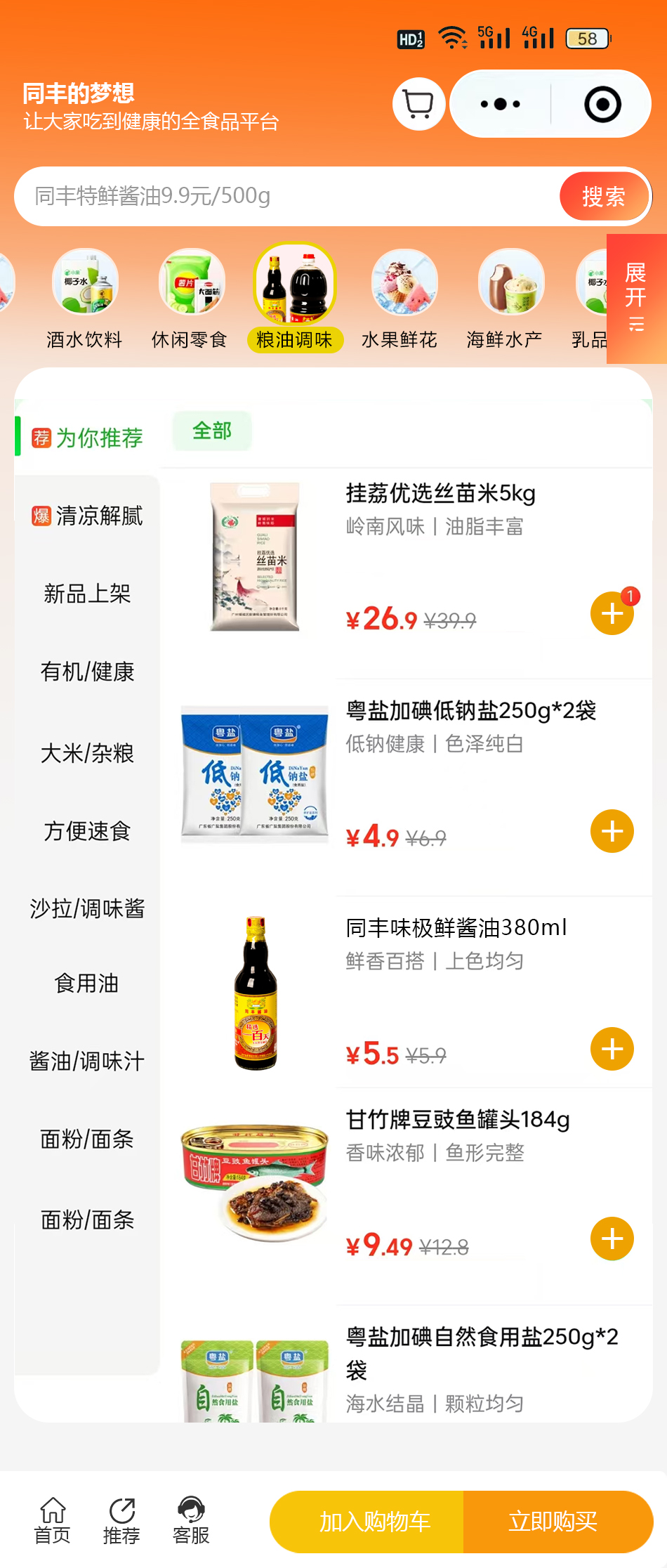667x1568 pixels.
Task: Add 挂荔优选丝苗米5kg to the cart
Action: (x=612, y=614)
